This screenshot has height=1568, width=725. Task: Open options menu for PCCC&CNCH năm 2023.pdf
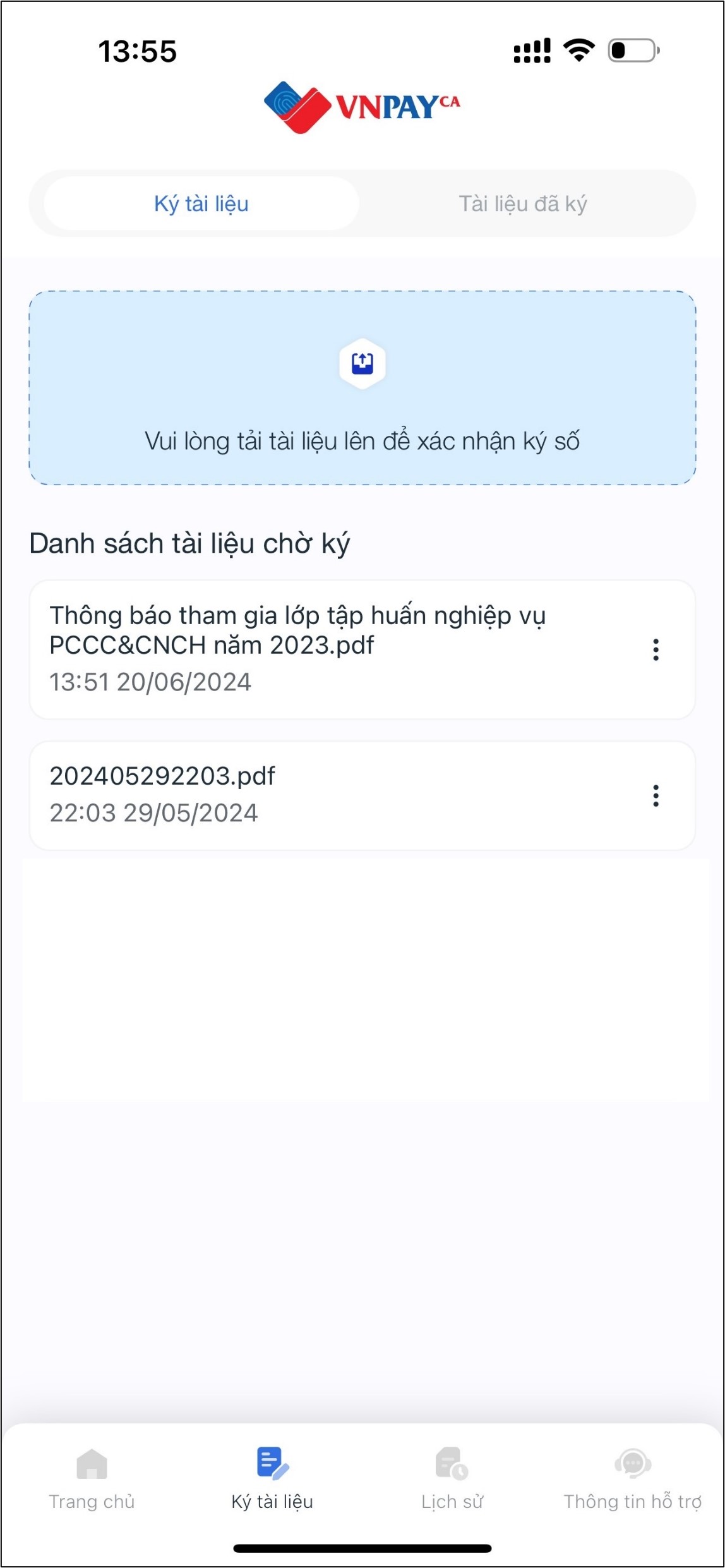[x=656, y=649]
